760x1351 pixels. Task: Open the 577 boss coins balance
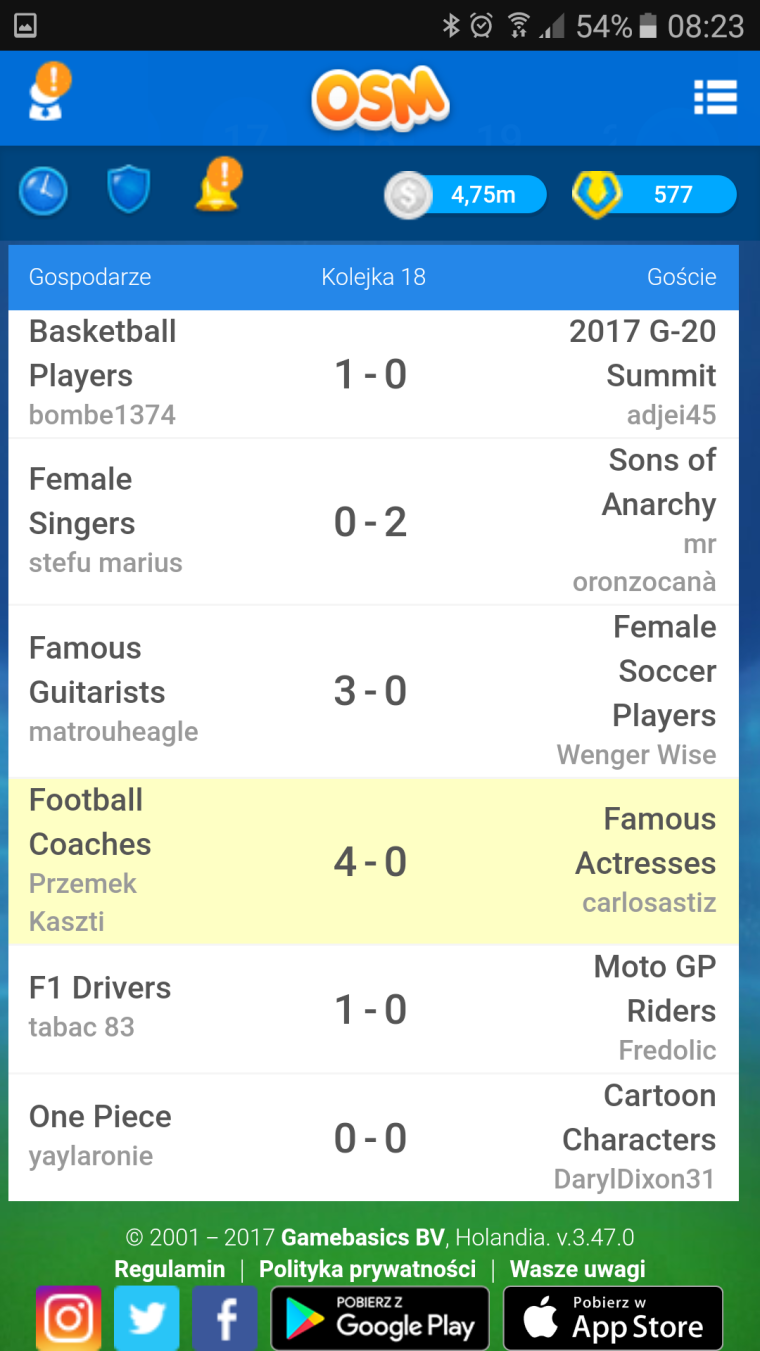point(654,194)
